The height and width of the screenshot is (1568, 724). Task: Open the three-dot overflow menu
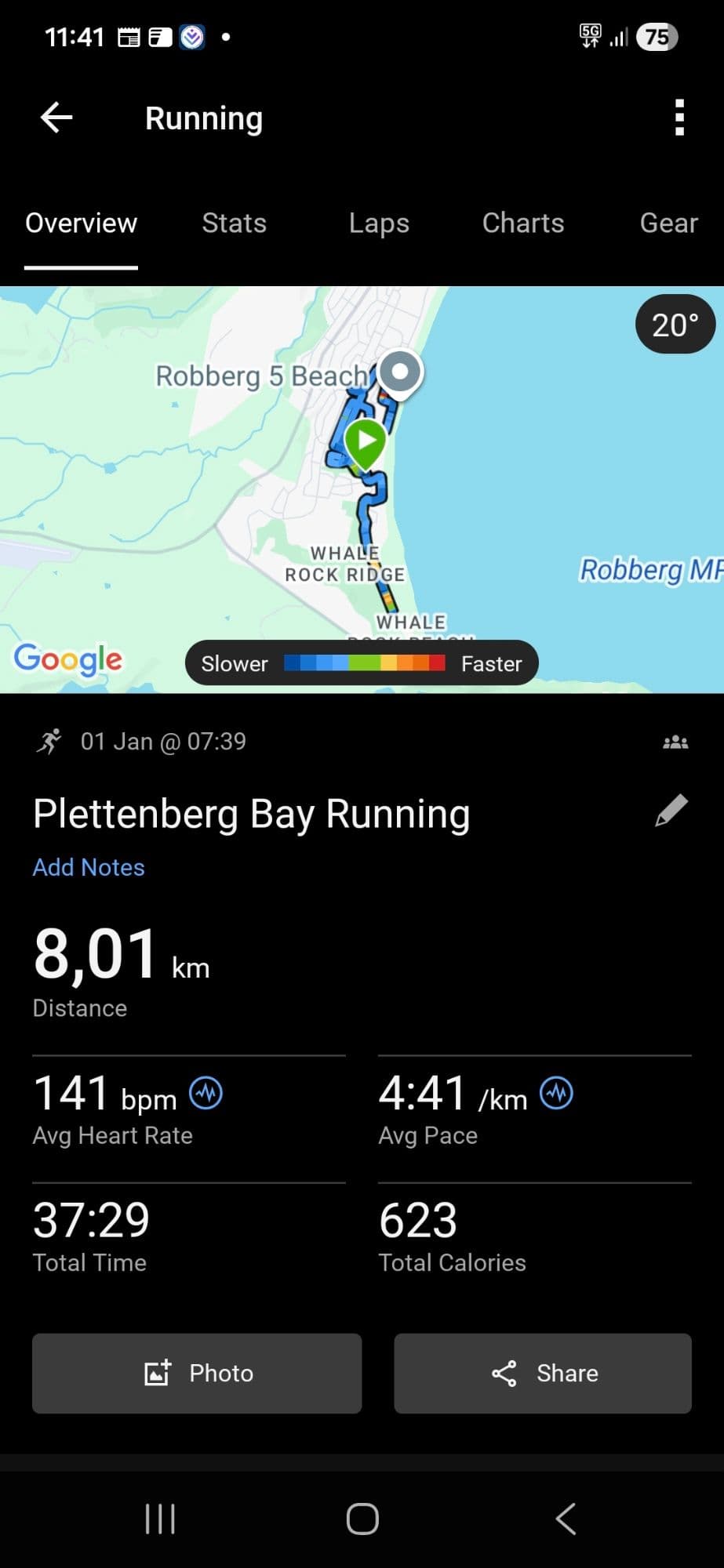click(679, 118)
